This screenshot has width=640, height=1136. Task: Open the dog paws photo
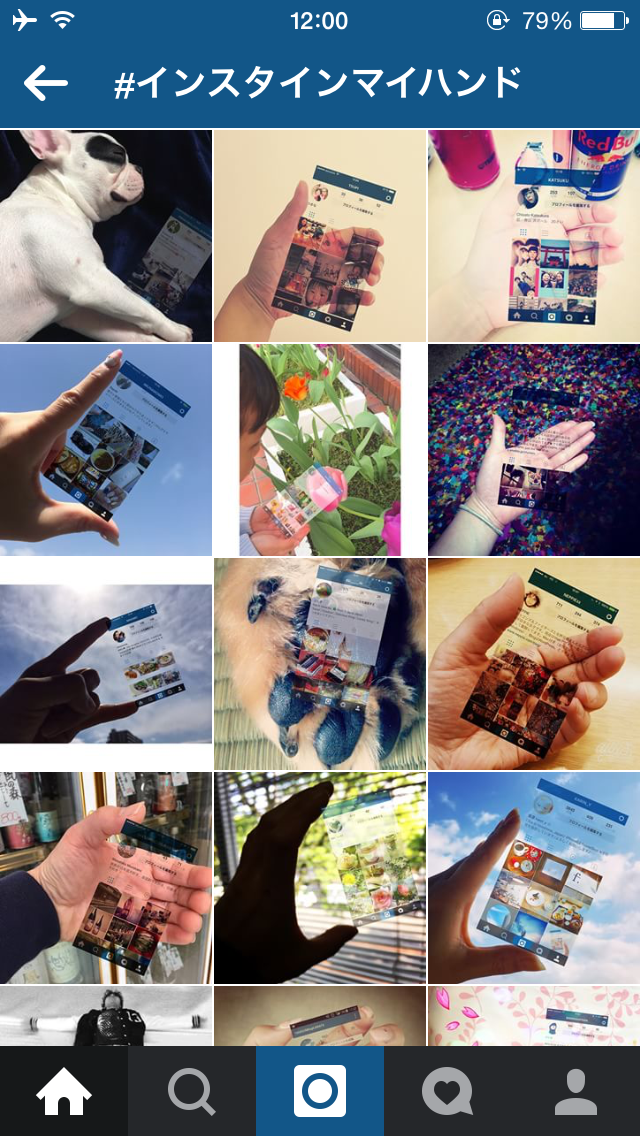coord(320,664)
